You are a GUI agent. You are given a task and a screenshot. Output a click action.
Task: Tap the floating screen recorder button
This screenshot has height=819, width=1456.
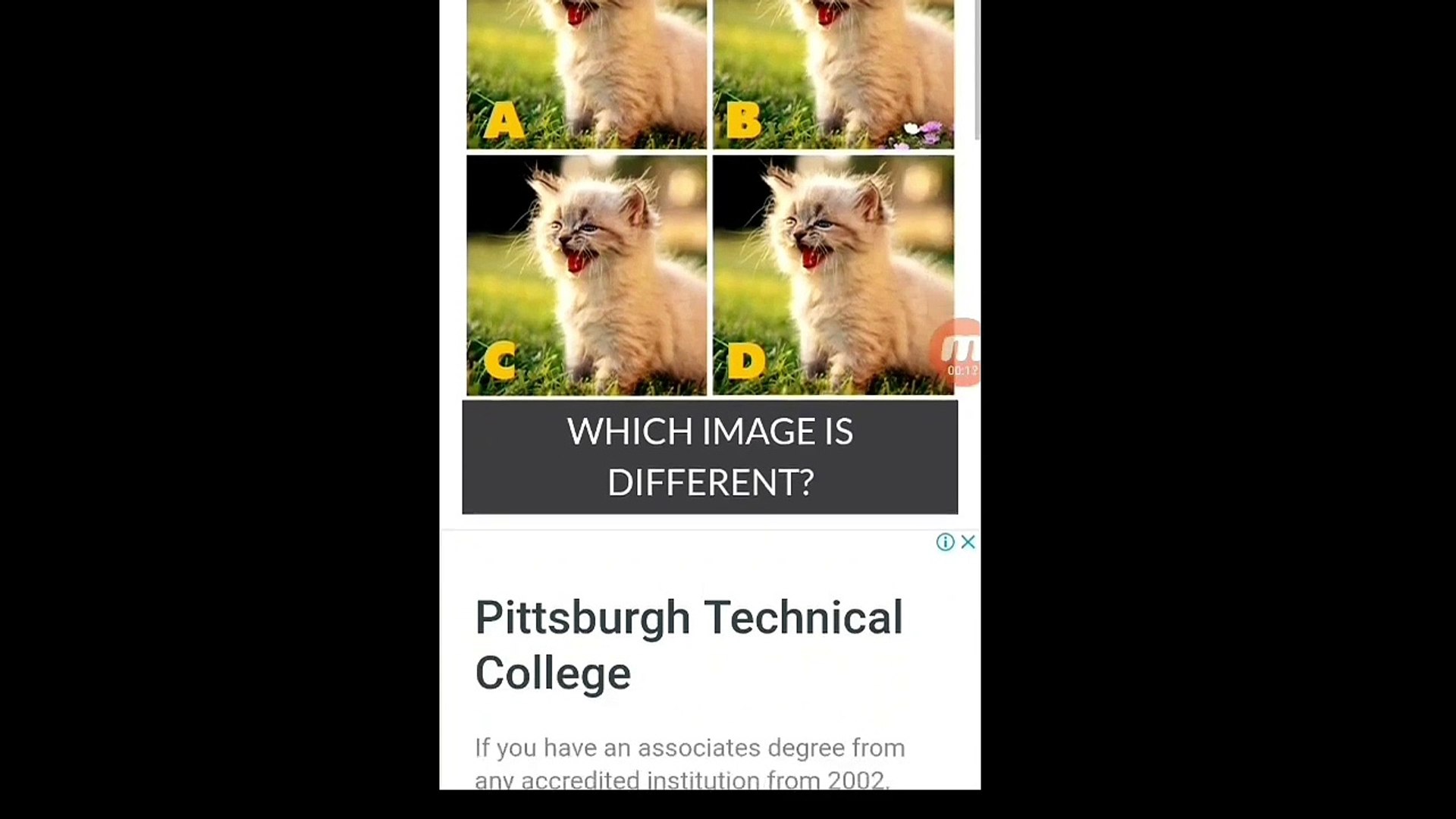point(959,353)
